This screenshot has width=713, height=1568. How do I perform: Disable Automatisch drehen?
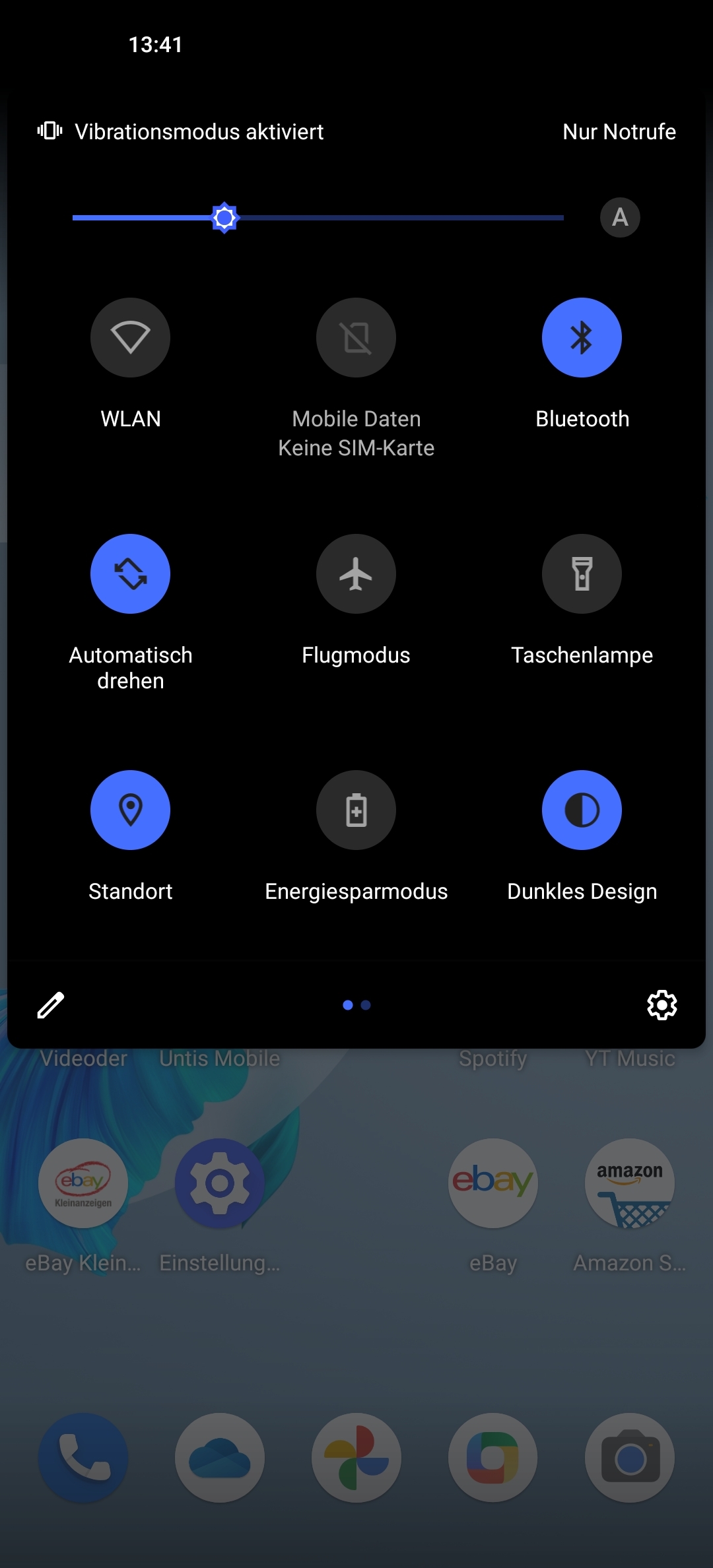click(x=130, y=573)
